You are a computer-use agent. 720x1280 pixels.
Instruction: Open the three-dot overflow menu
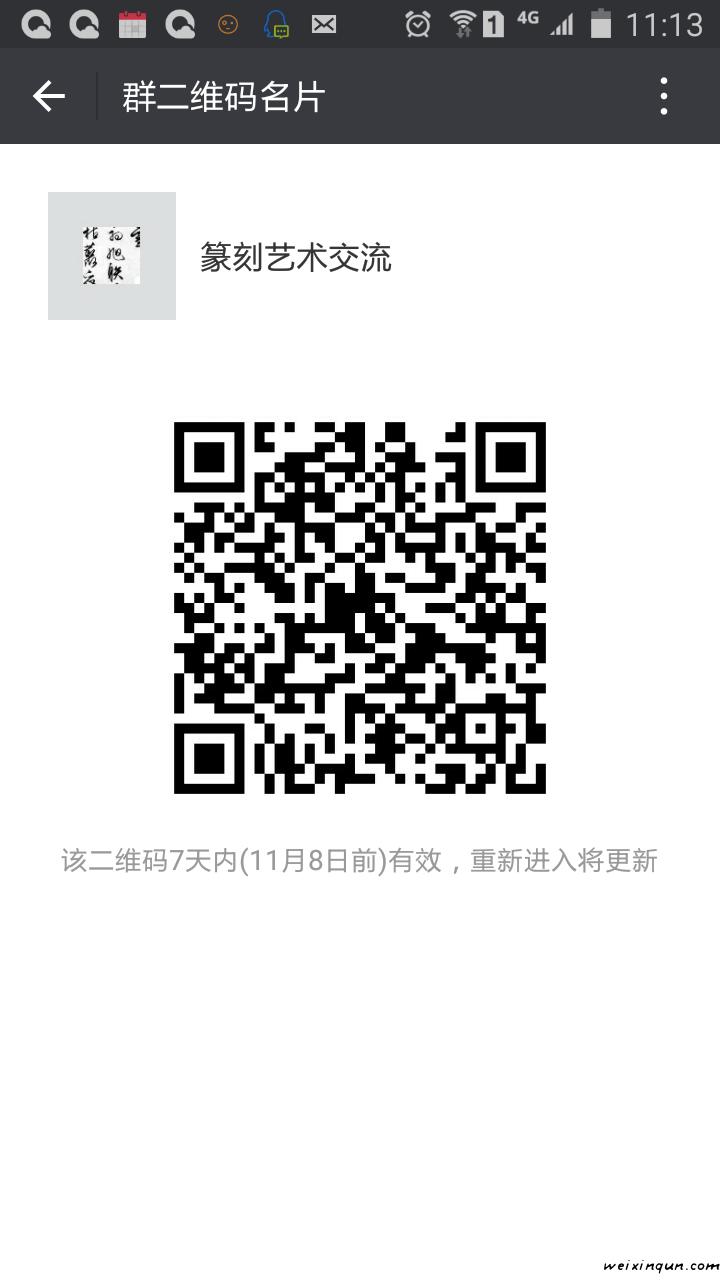click(x=664, y=97)
